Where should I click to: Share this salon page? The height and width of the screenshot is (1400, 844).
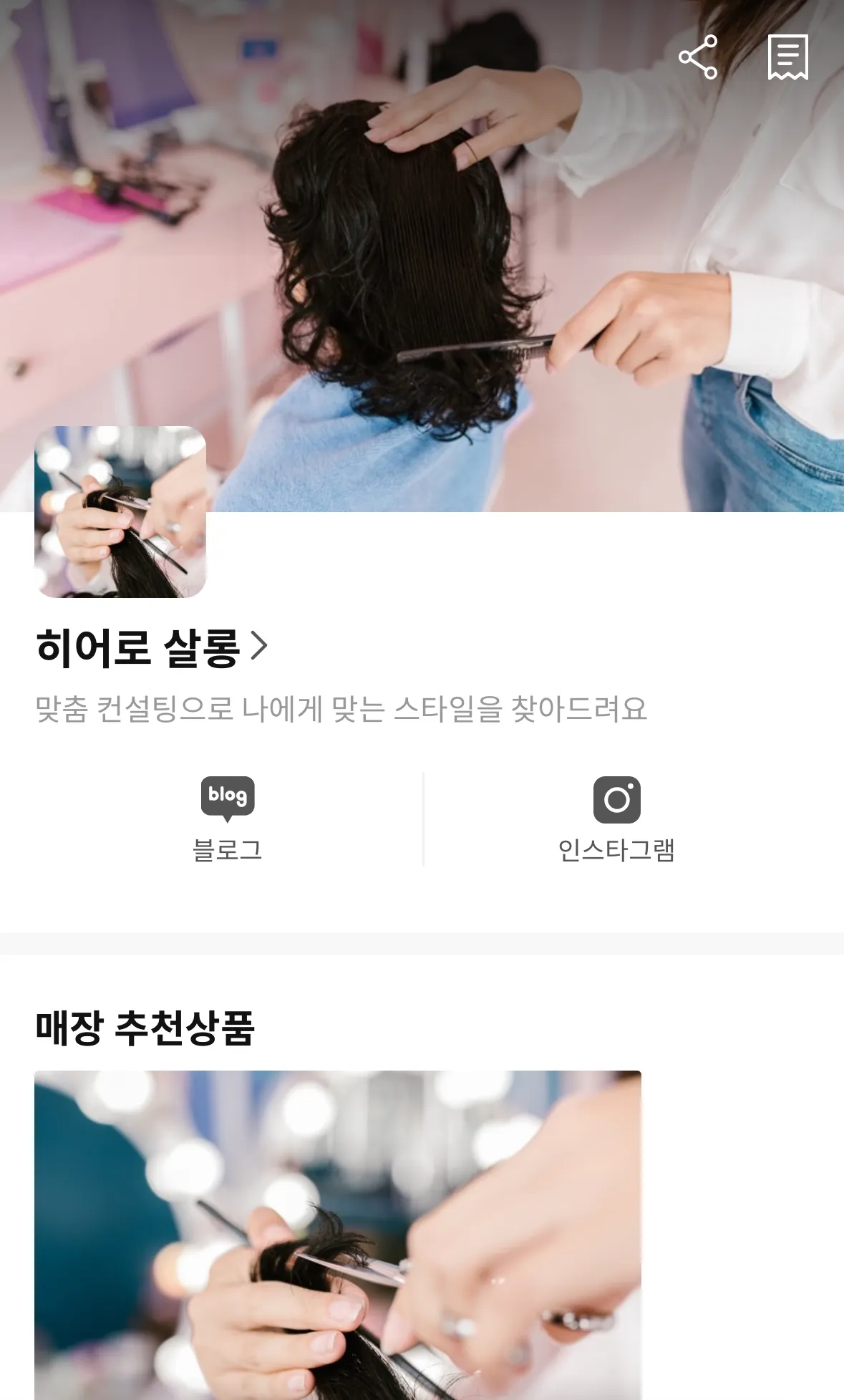[697, 57]
